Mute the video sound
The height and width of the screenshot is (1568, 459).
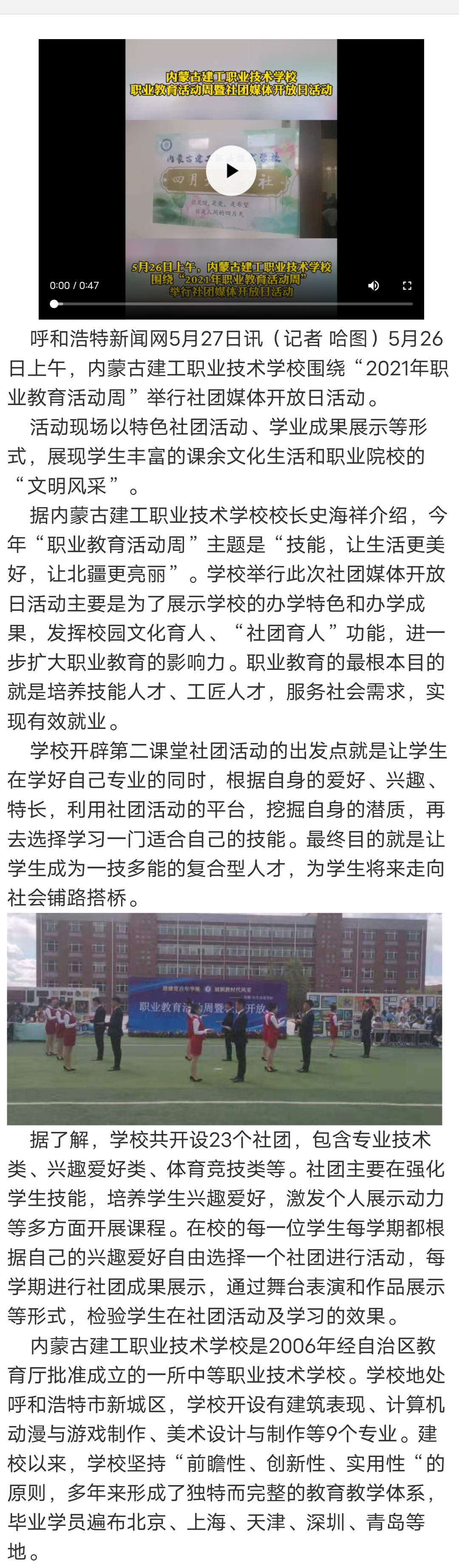pyautogui.click(x=374, y=286)
